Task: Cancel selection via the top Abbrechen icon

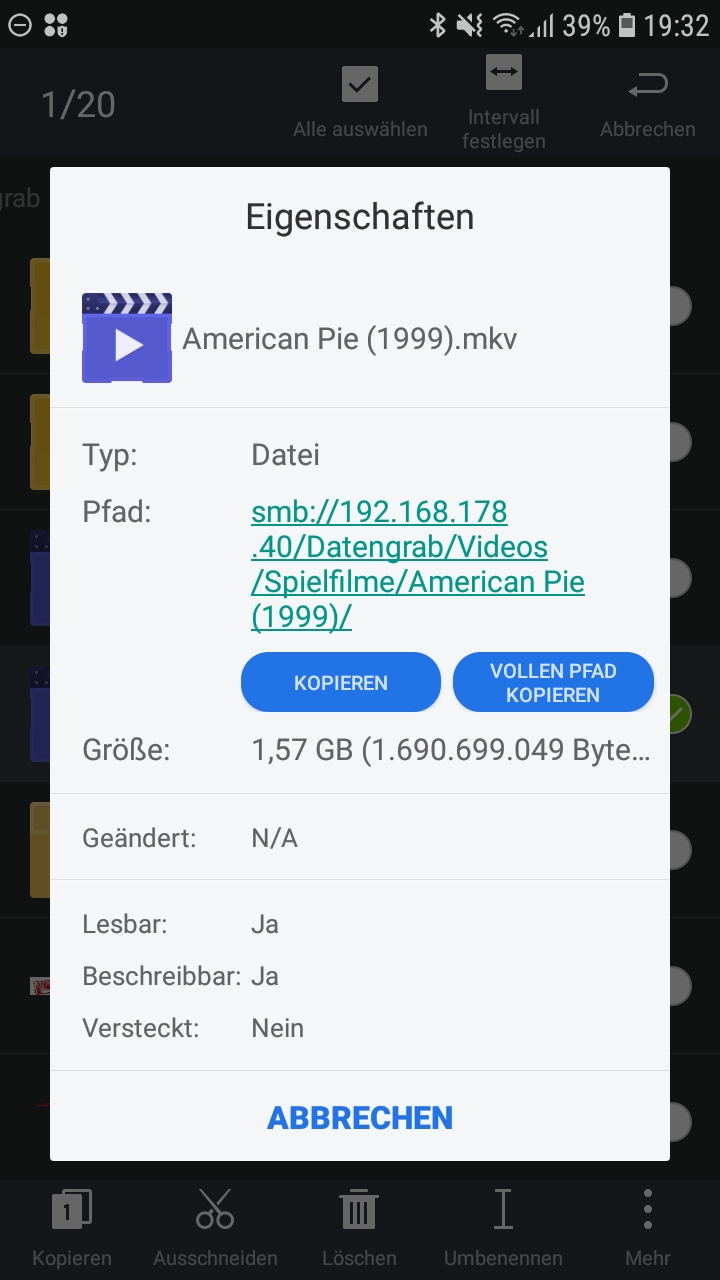Action: coord(648,104)
